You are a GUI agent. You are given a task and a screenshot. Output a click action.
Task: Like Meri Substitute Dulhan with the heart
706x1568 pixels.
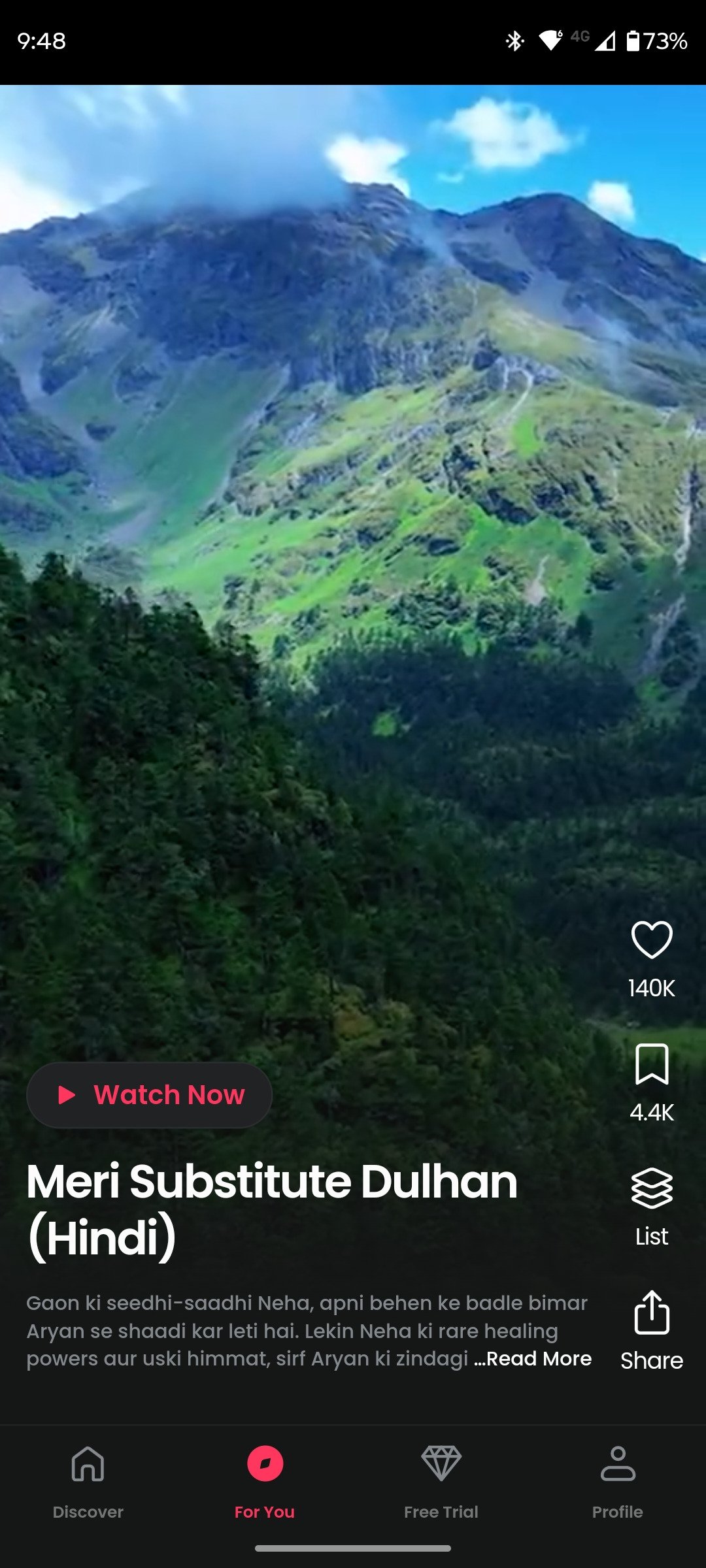[x=652, y=940]
